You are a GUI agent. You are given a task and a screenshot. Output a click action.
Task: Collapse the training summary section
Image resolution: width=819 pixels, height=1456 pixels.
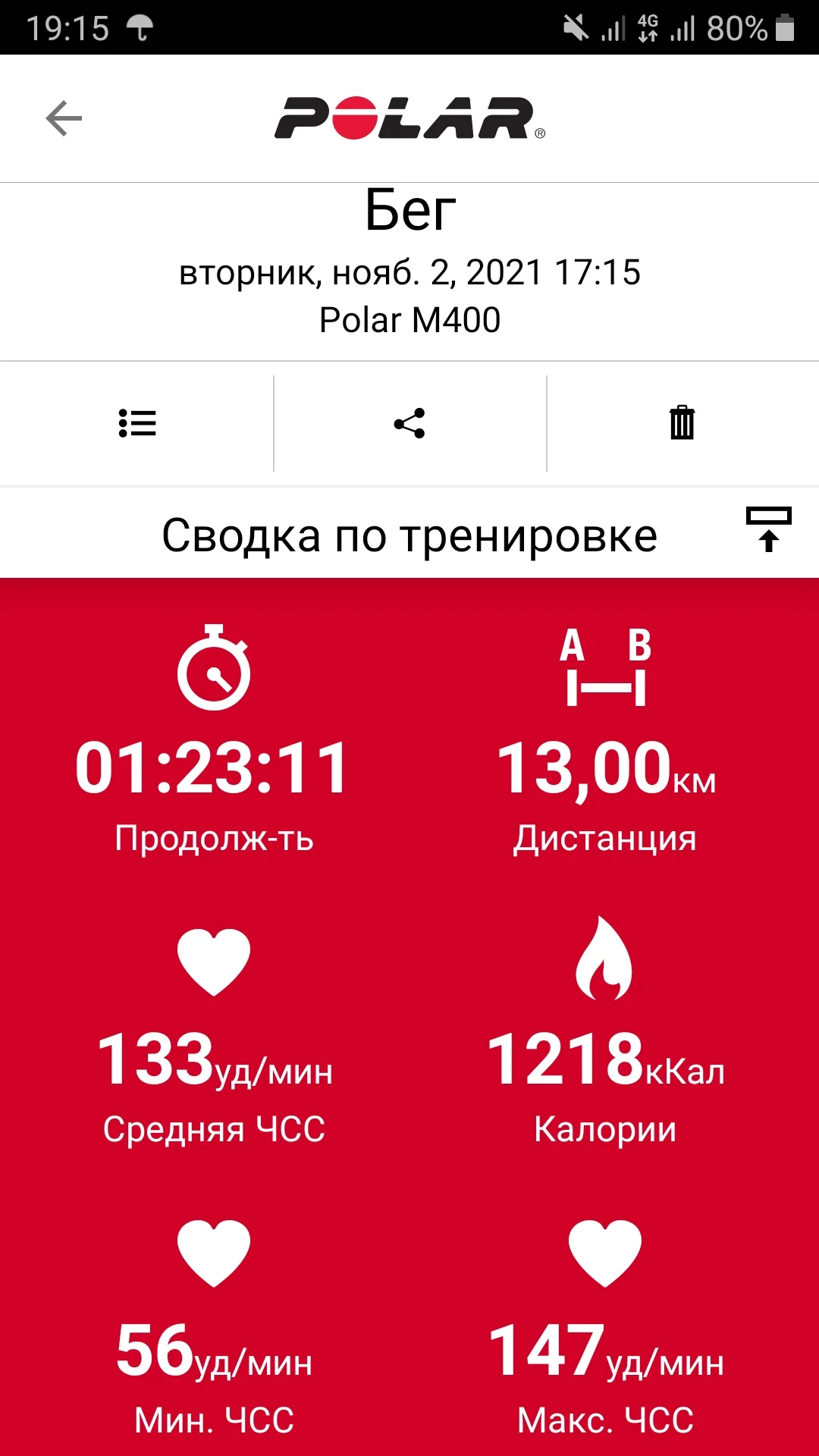click(x=768, y=530)
